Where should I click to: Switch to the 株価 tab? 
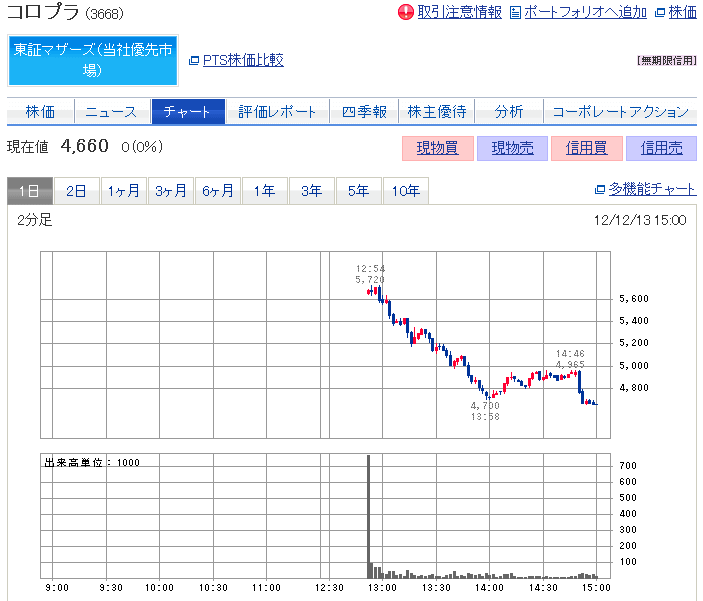click(40, 111)
